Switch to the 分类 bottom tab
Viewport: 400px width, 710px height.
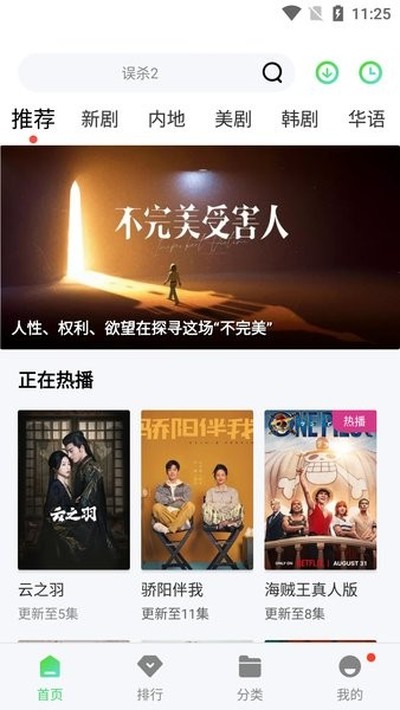tap(250, 678)
